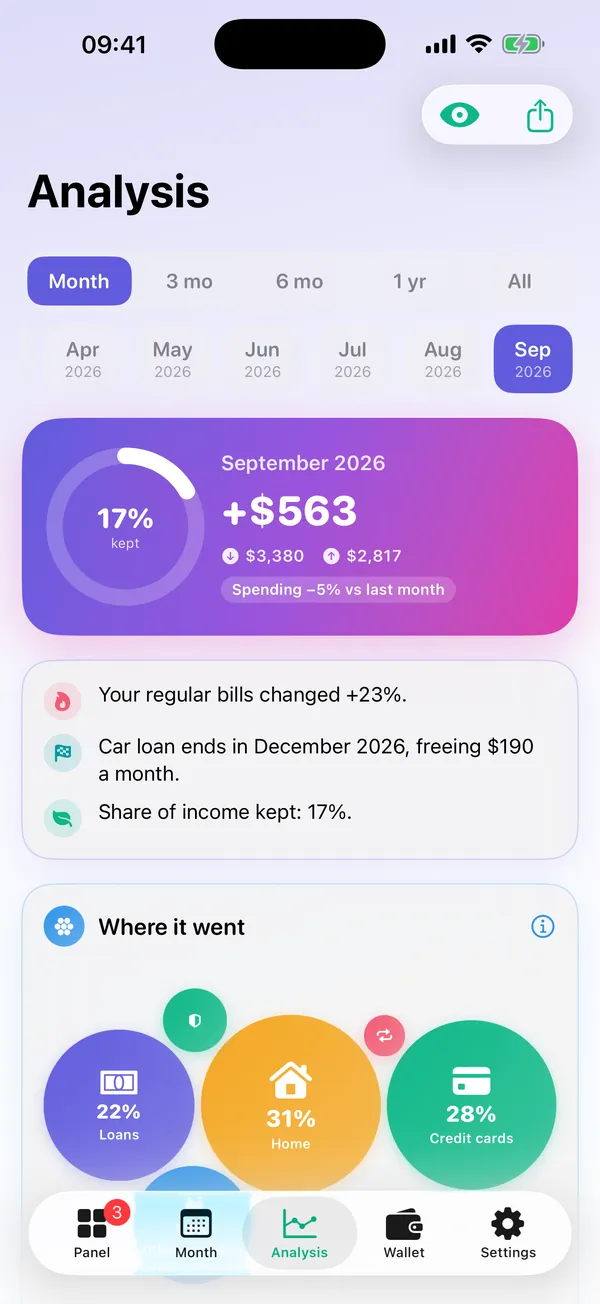Viewport: 600px width, 1304px height.
Task: Switch to Jun 2026
Action: pos(263,359)
